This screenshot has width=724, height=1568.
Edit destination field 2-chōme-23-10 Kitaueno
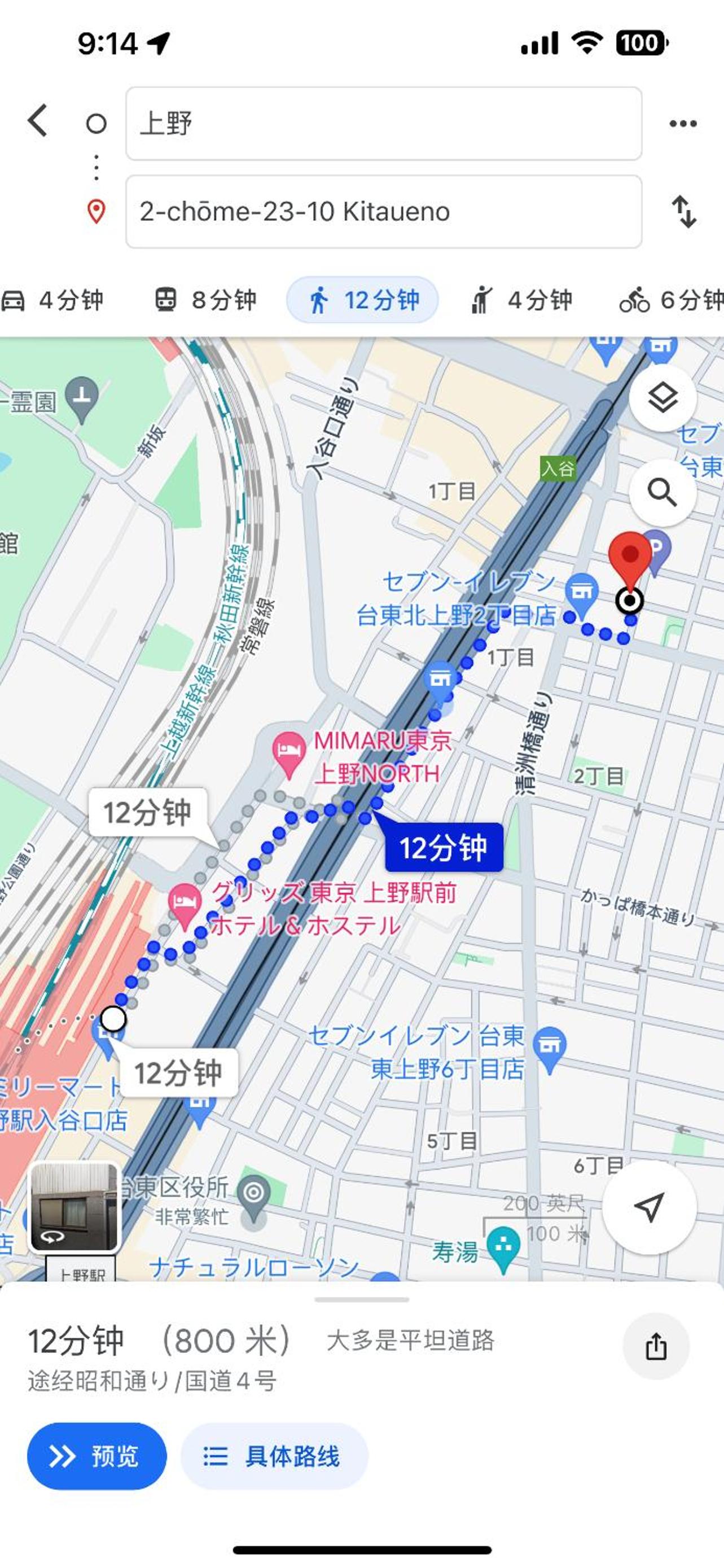pyautogui.click(x=383, y=212)
